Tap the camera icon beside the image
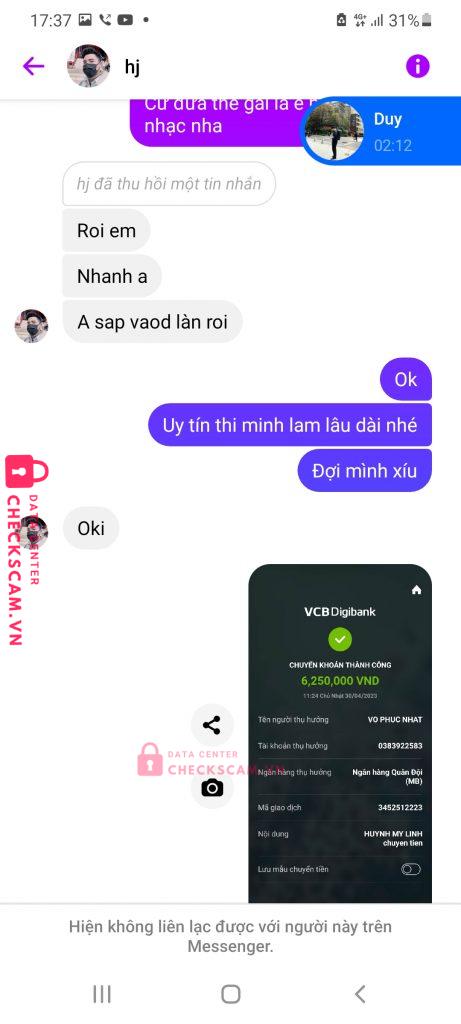461x1024 pixels. click(212, 788)
